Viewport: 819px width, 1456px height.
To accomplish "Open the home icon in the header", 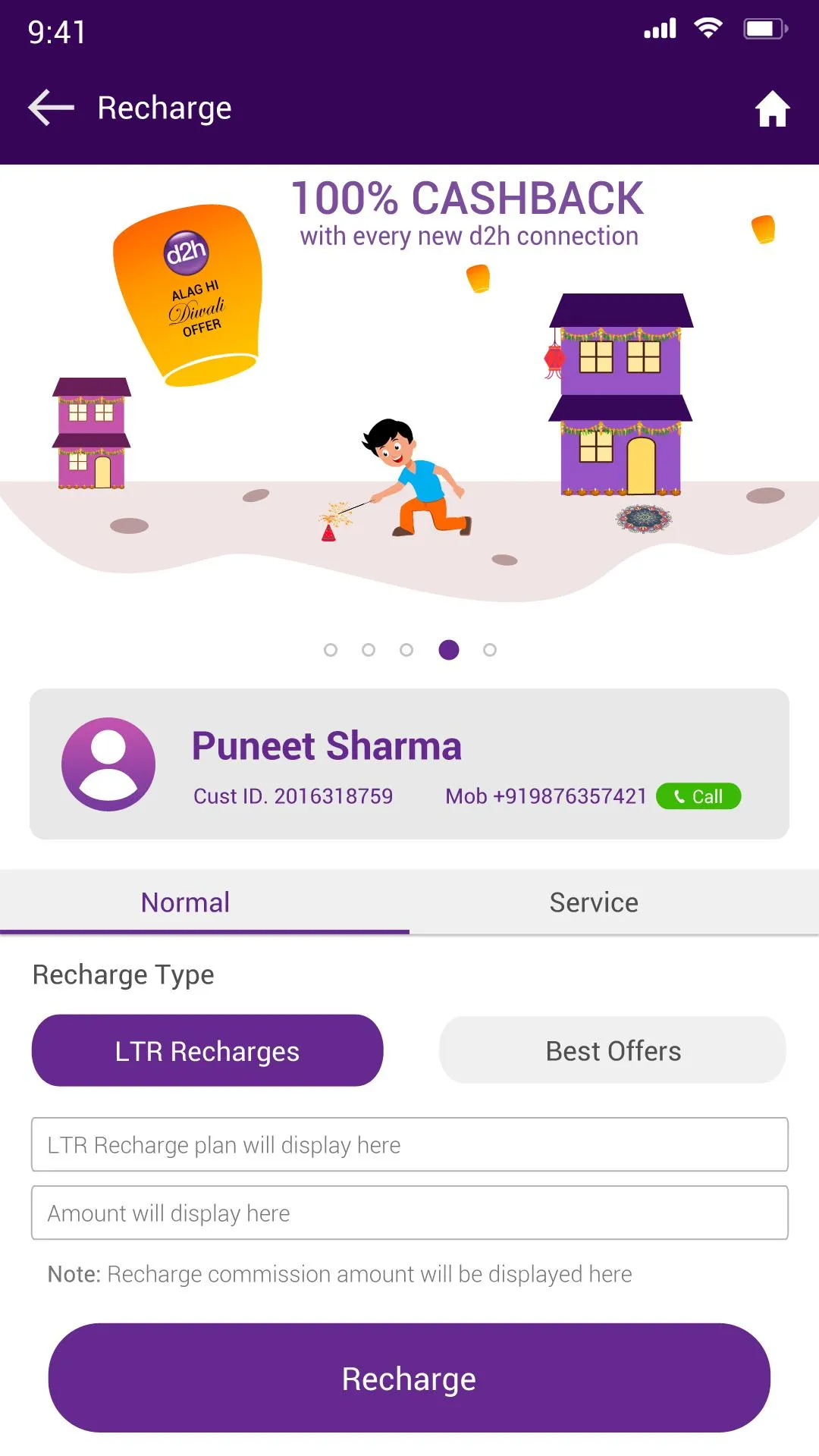I will point(772,108).
